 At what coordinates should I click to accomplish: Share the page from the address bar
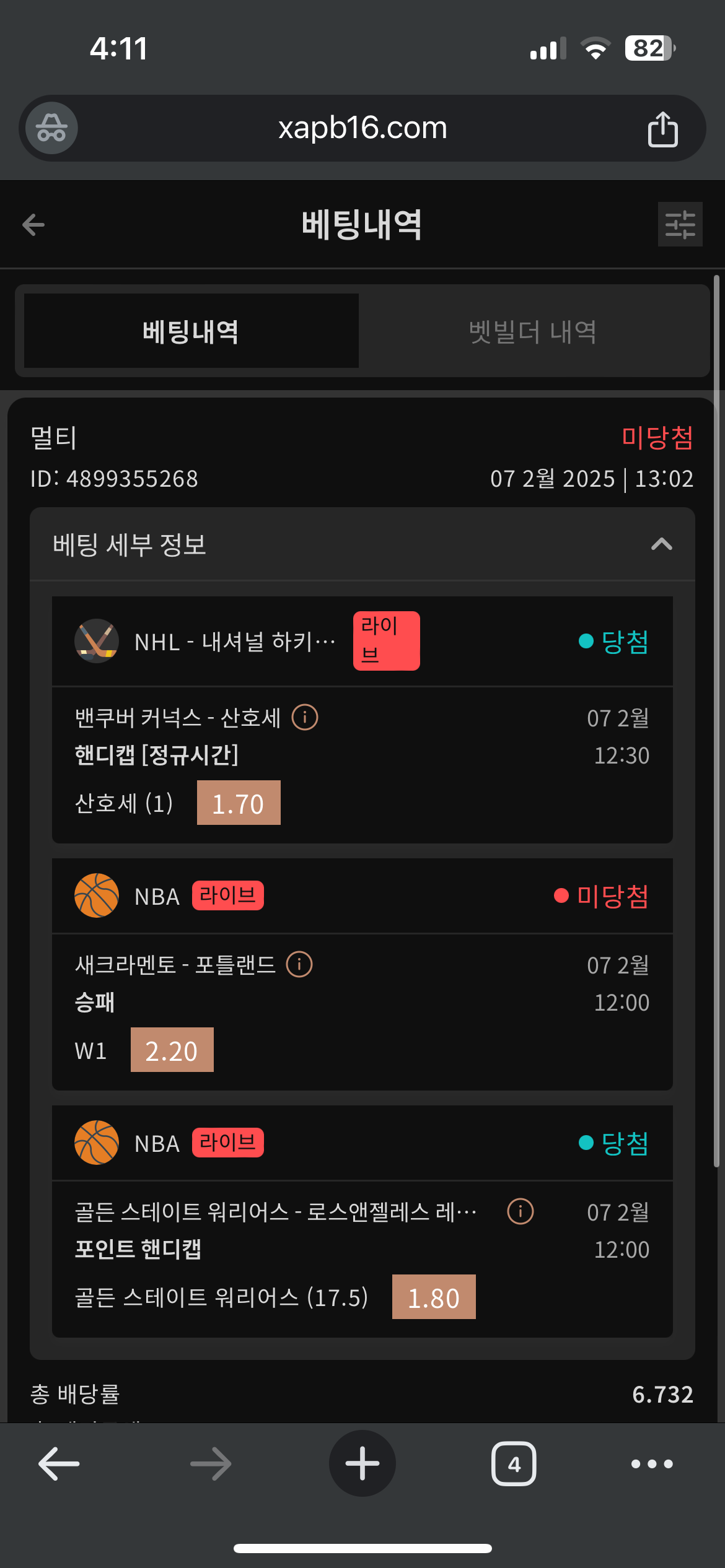coord(662,129)
